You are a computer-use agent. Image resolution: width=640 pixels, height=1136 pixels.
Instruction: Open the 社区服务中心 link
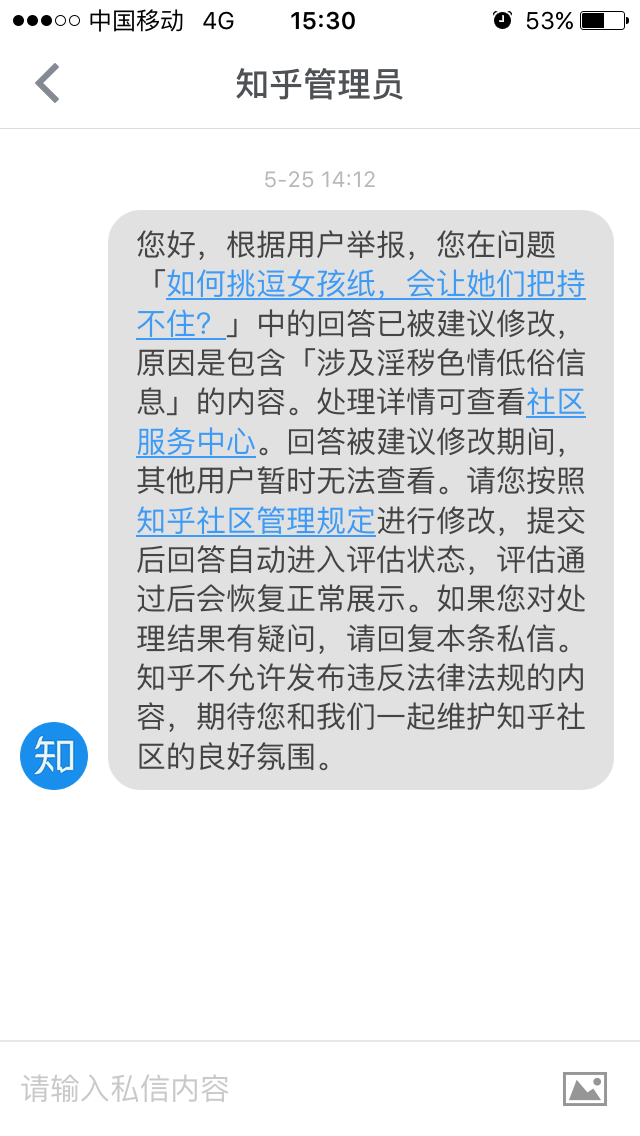pyautogui.click(x=555, y=402)
